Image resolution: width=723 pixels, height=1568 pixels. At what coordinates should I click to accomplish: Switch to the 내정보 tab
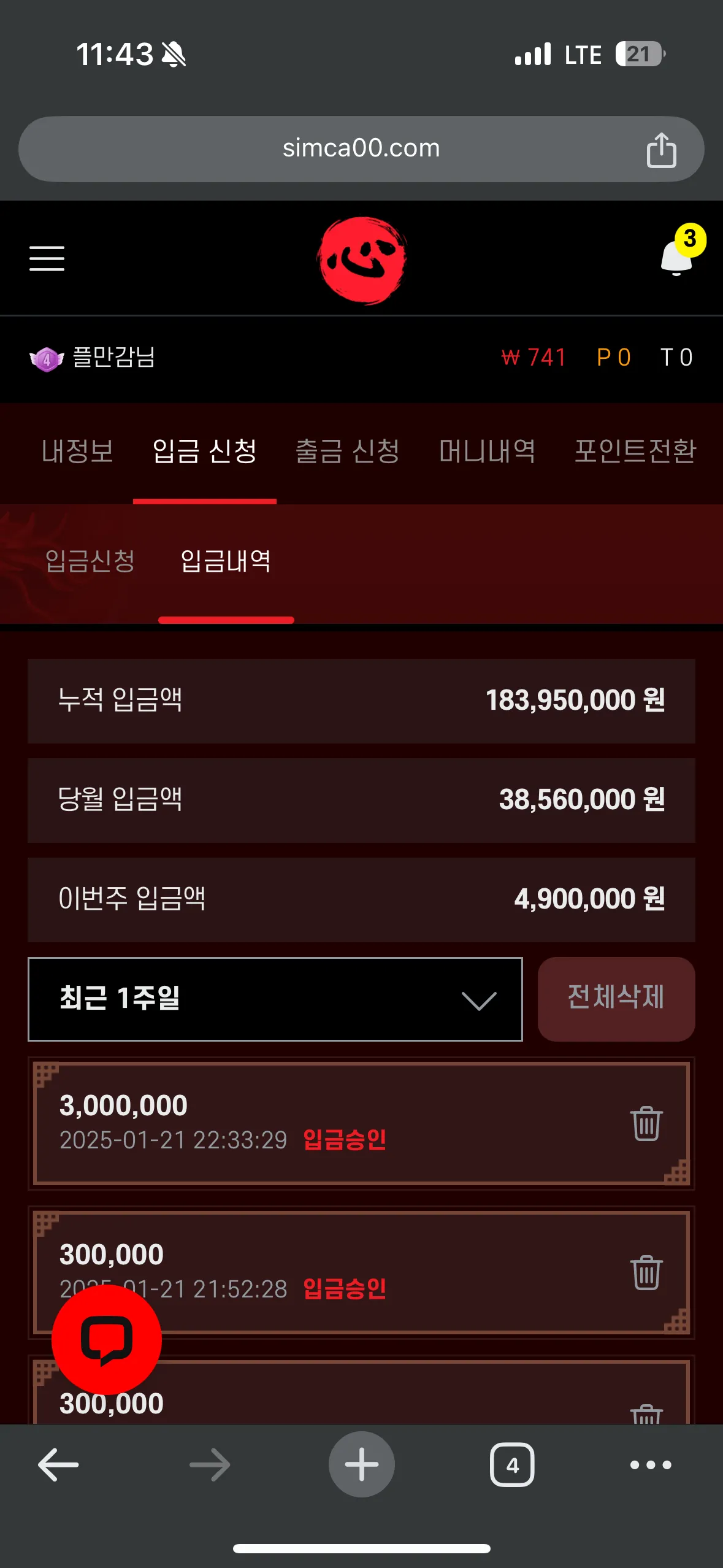tap(77, 452)
